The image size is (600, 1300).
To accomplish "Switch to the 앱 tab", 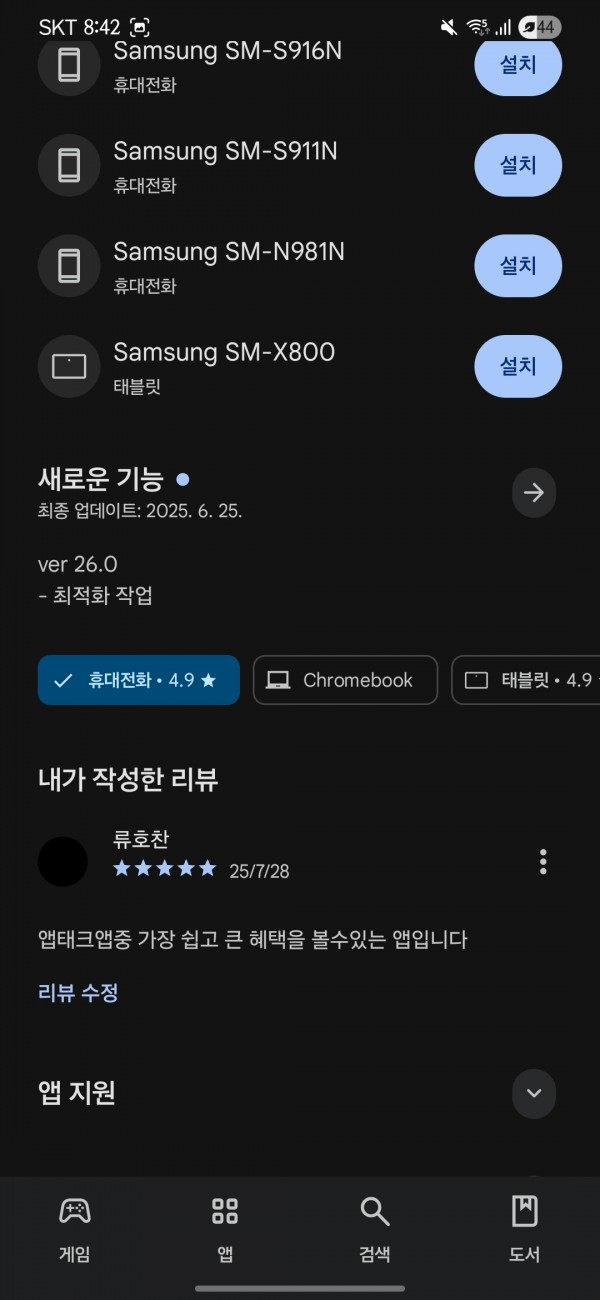I will [x=225, y=1230].
